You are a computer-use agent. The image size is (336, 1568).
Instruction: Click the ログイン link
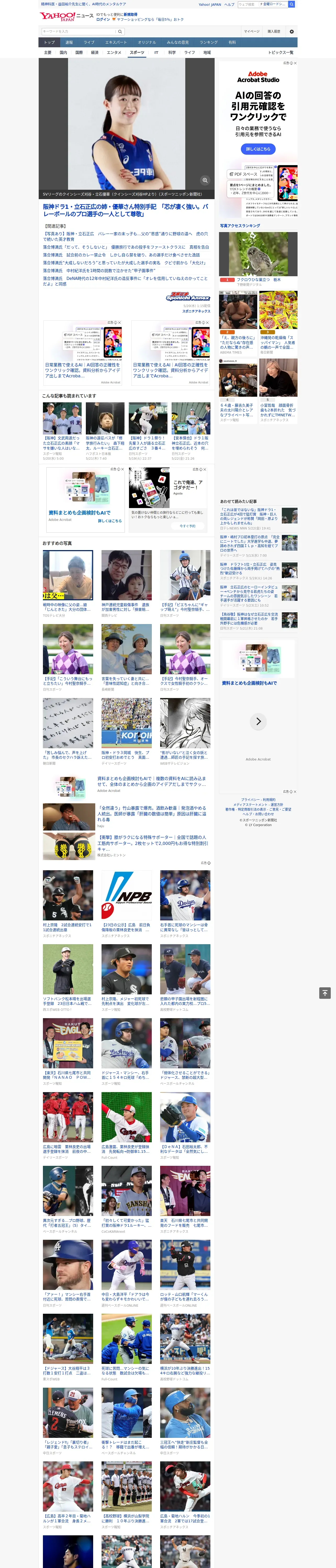(x=103, y=20)
